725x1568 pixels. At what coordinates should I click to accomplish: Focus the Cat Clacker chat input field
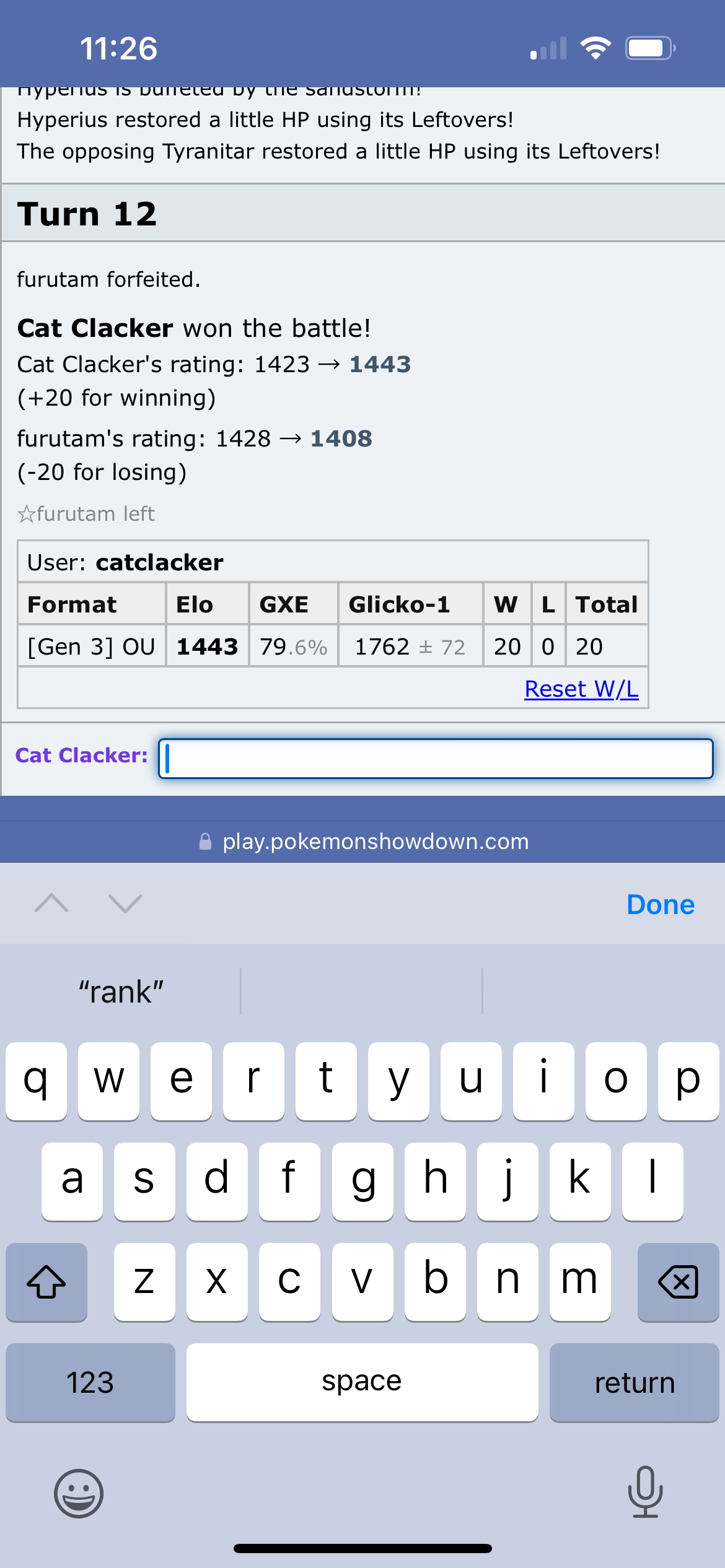click(436, 758)
